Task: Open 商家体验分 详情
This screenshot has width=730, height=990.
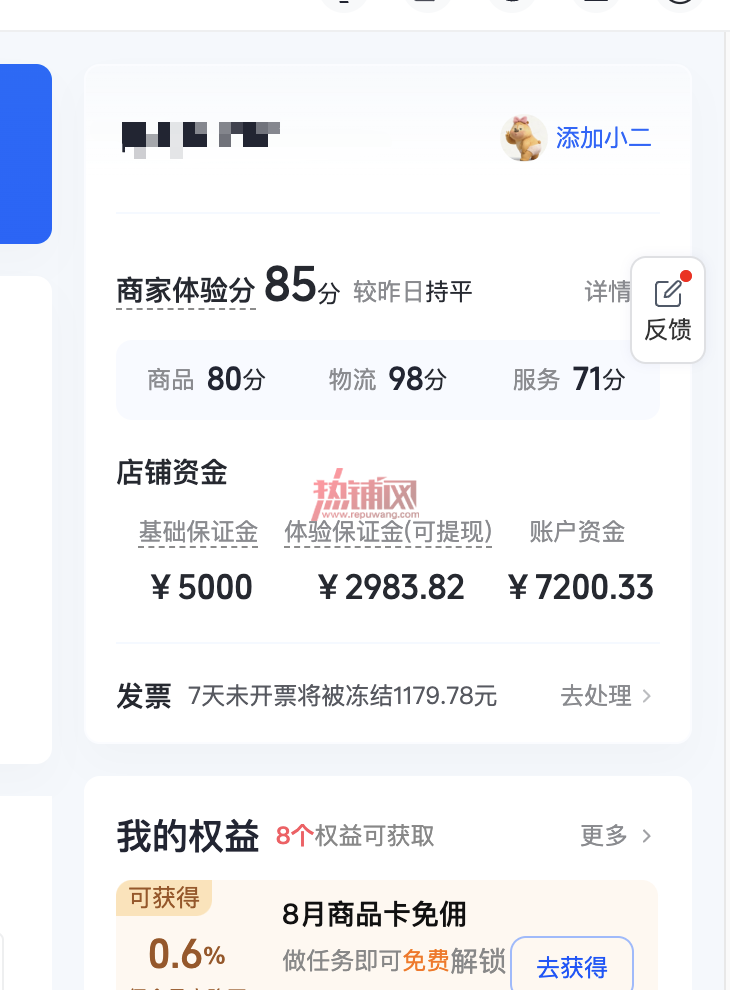Action: 607,292
